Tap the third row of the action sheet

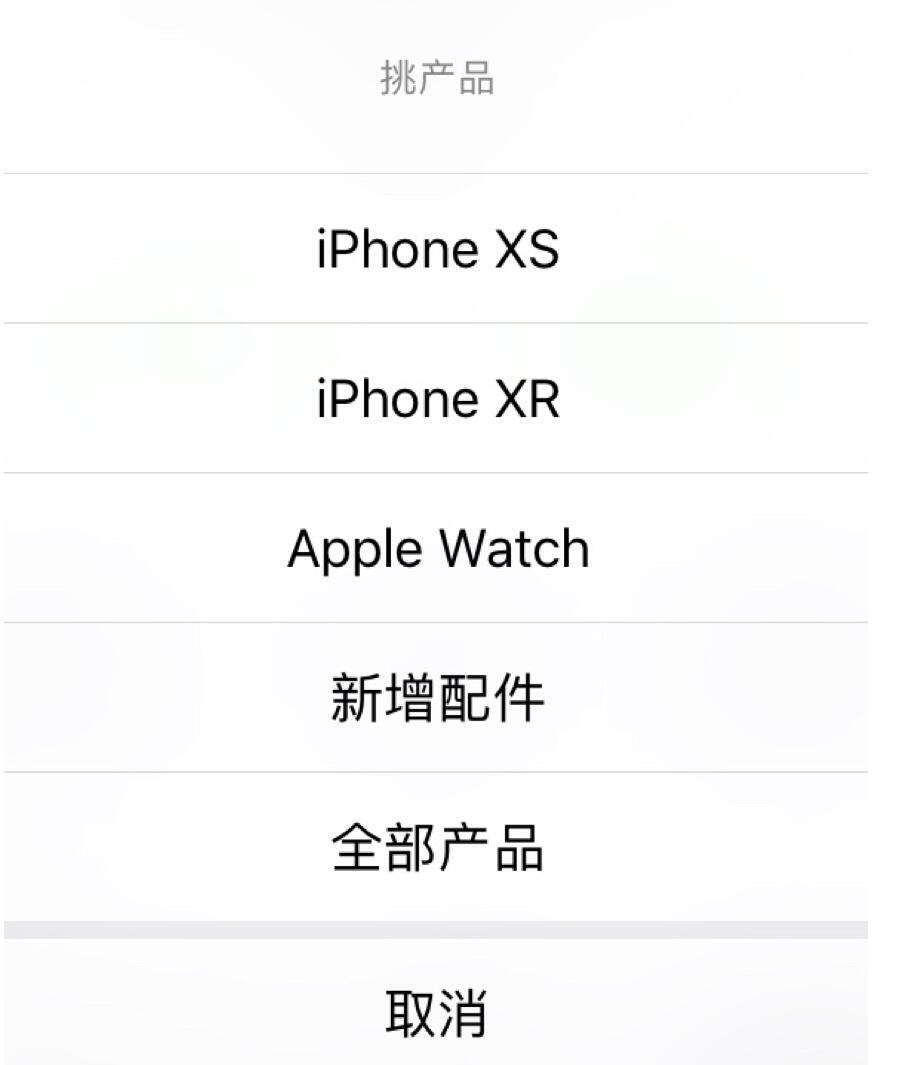click(x=449, y=548)
